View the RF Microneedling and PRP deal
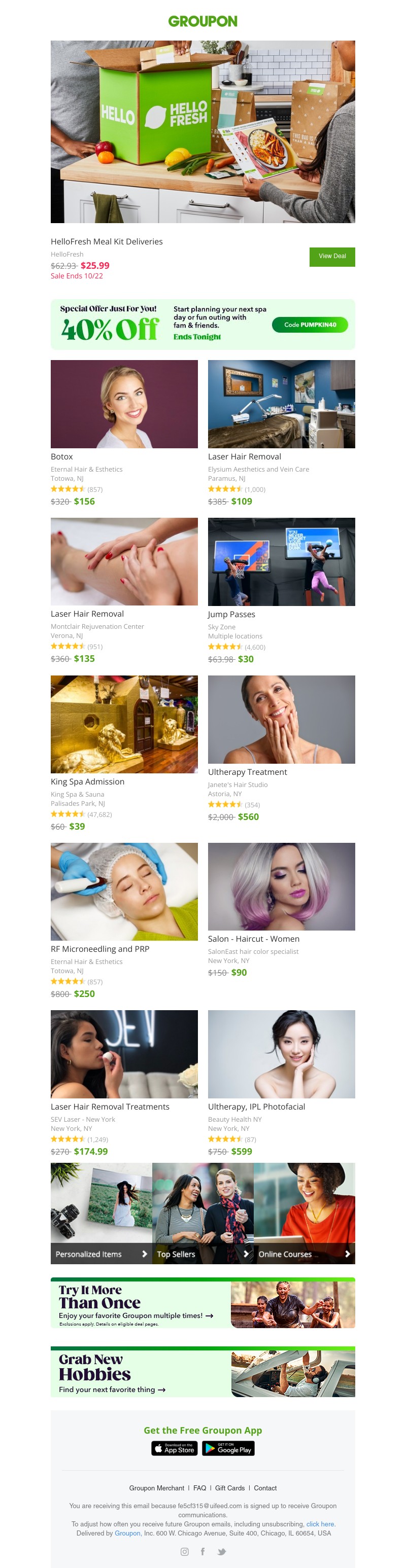The height and width of the screenshot is (1568, 406). 124,892
